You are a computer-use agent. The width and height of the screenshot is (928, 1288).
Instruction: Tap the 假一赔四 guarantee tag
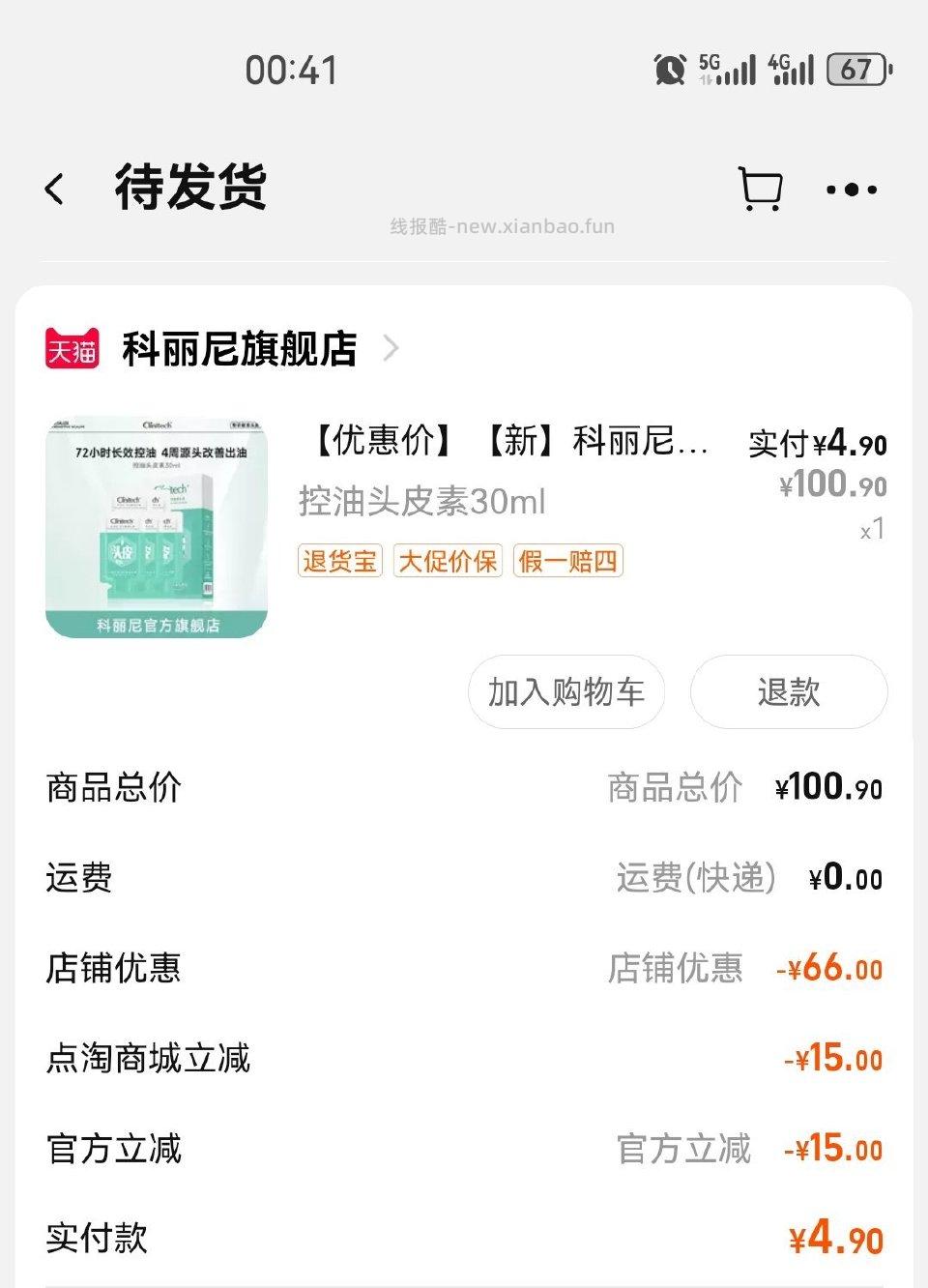tap(566, 562)
